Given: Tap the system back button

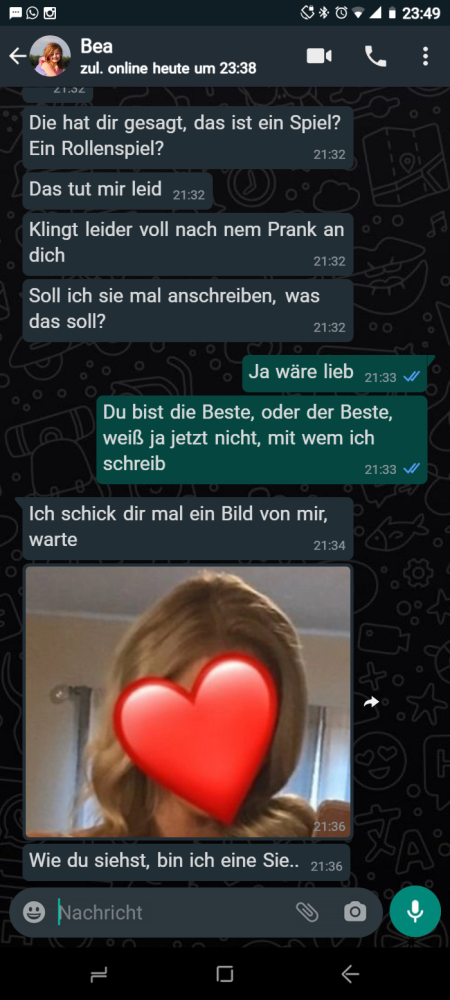Looking at the screenshot, I should [350, 973].
